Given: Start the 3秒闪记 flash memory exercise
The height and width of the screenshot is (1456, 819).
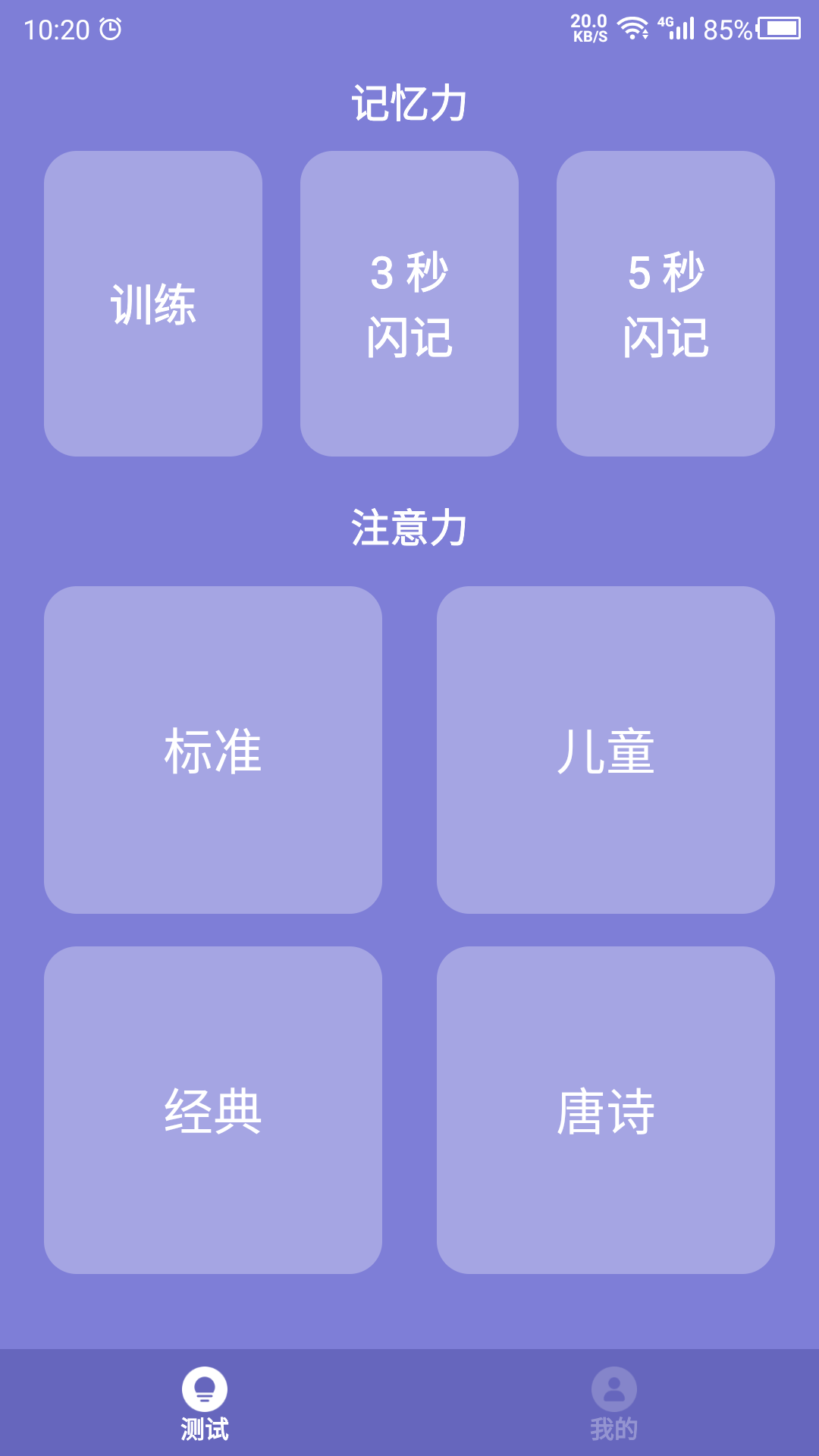Looking at the screenshot, I should pos(409,305).
